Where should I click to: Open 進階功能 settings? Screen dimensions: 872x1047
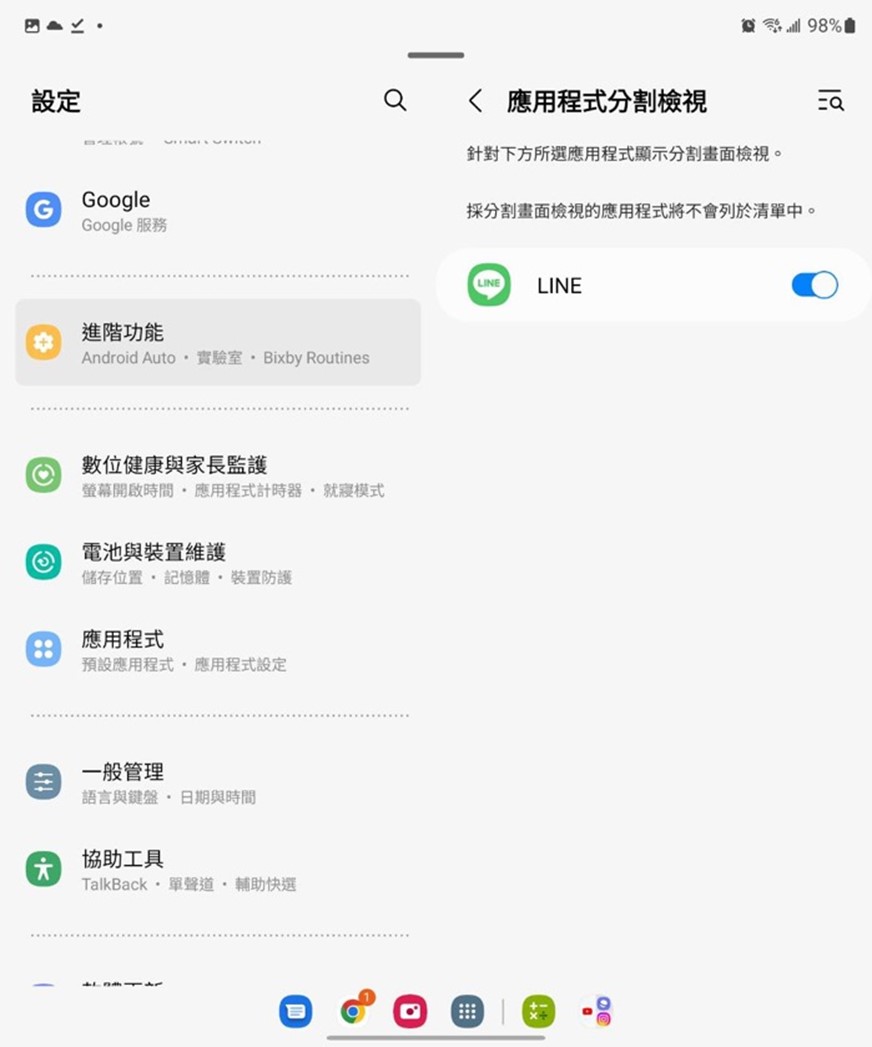point(218,343)
